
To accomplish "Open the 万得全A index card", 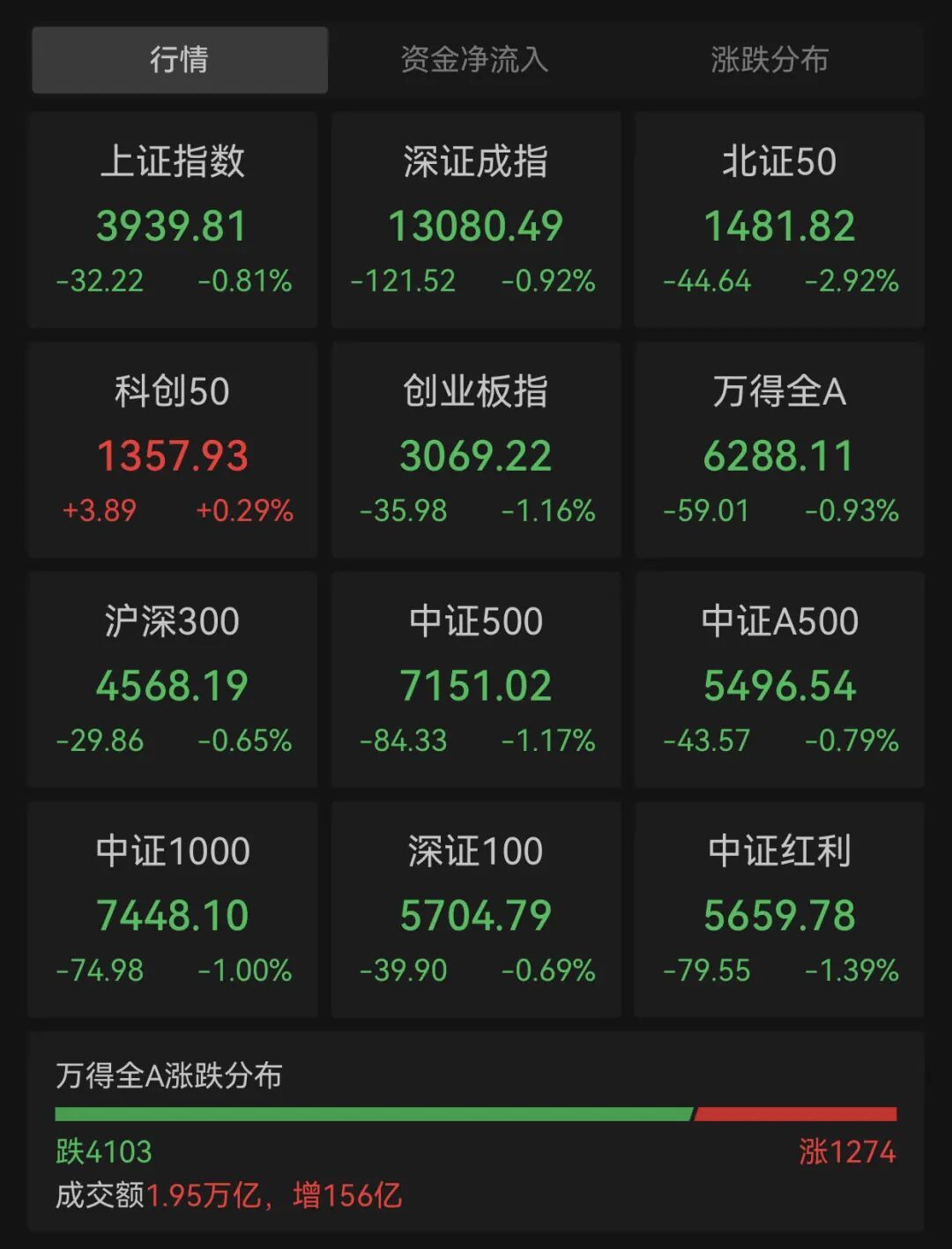I will coord(779,450).
